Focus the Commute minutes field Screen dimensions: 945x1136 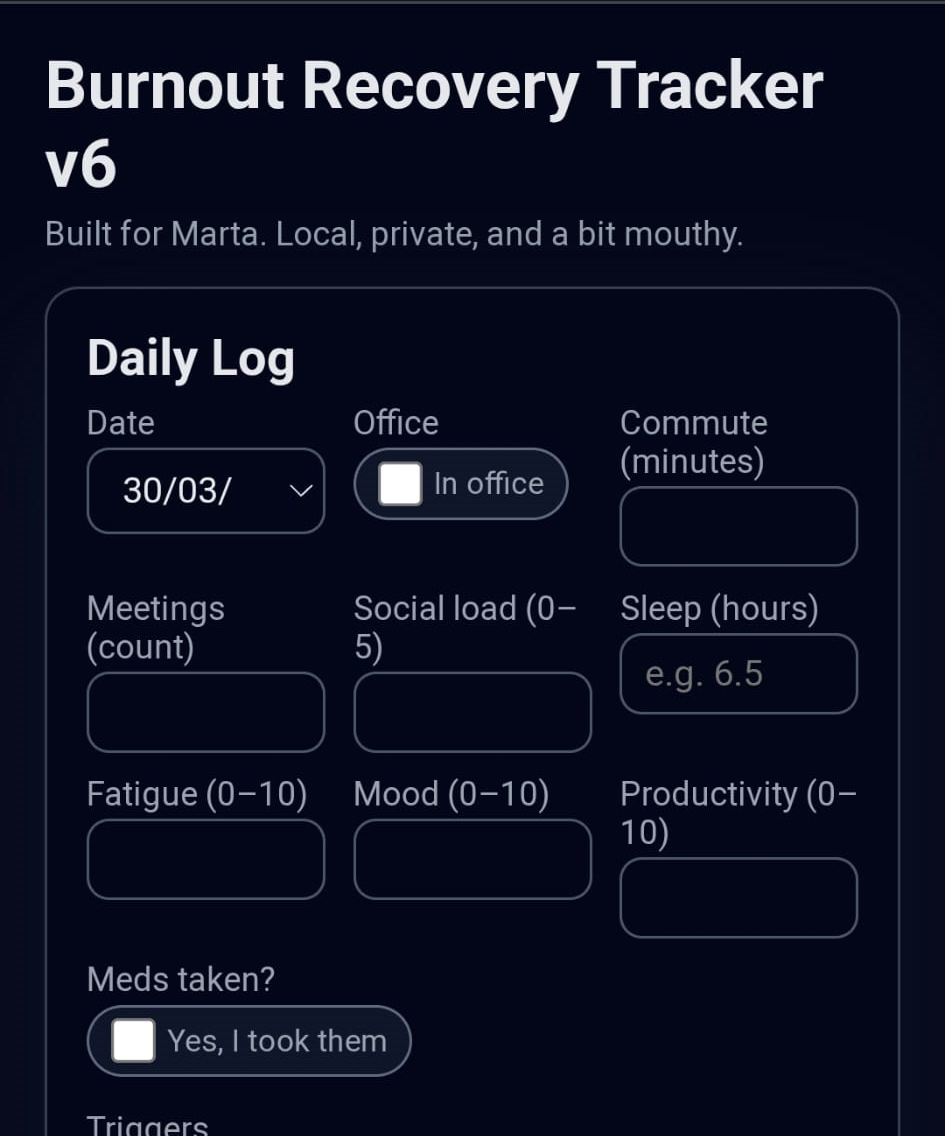click(738, 526)
